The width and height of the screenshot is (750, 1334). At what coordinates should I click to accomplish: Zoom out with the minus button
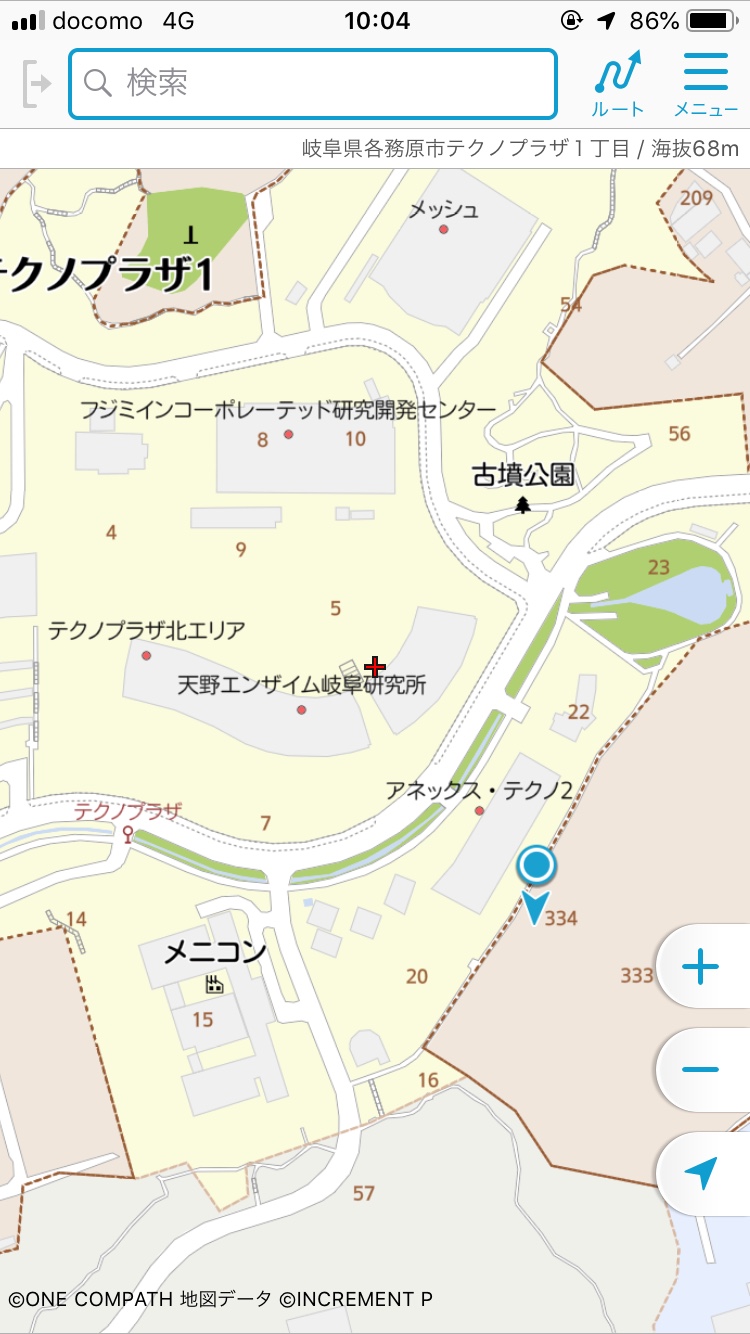(x=700, y=1069)
